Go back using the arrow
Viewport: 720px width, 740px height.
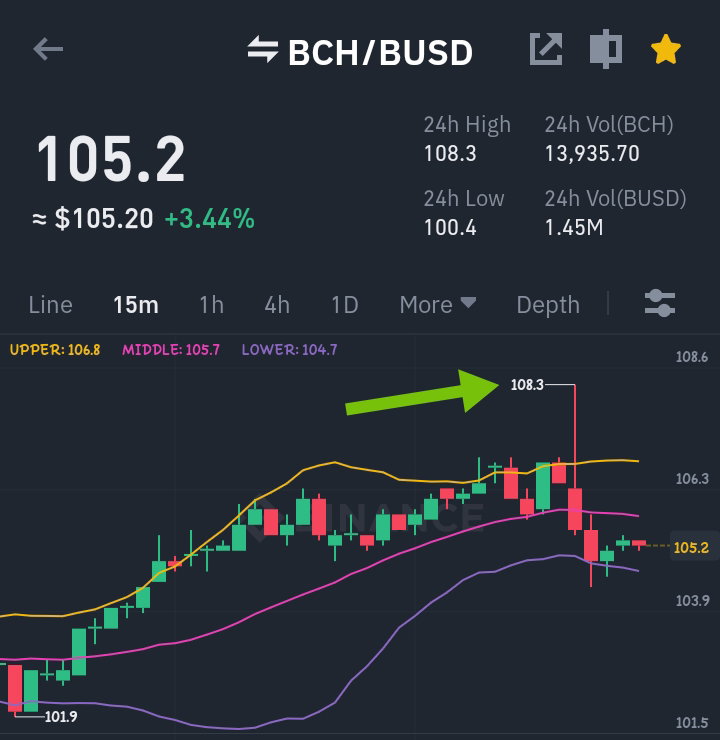tap(48, 49)
